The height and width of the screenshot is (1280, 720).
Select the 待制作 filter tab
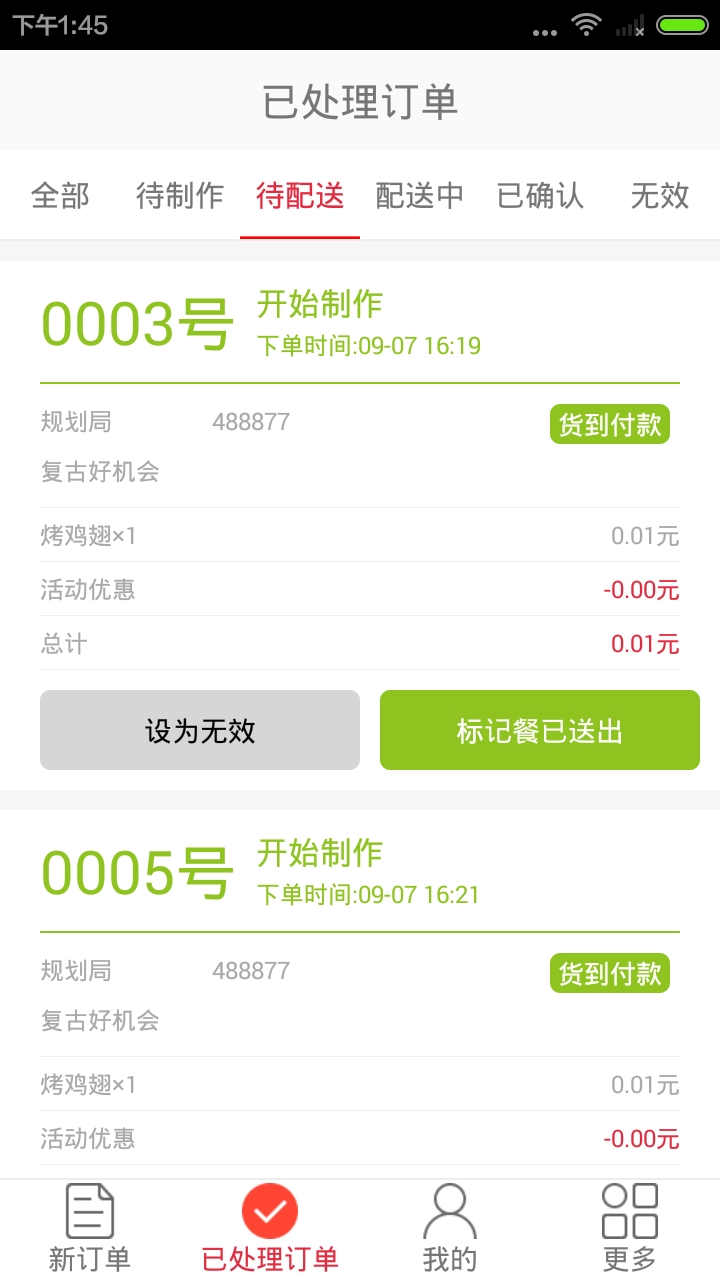180,196
